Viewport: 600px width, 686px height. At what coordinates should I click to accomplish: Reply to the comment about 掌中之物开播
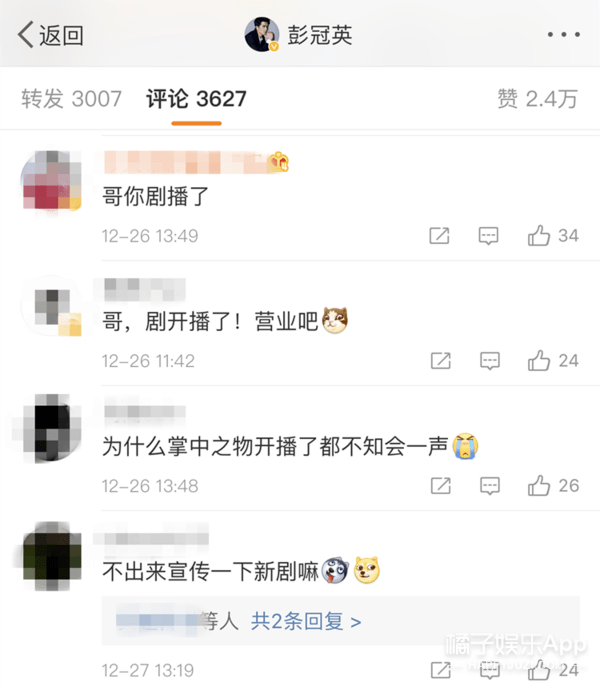(x=489, y=486)
